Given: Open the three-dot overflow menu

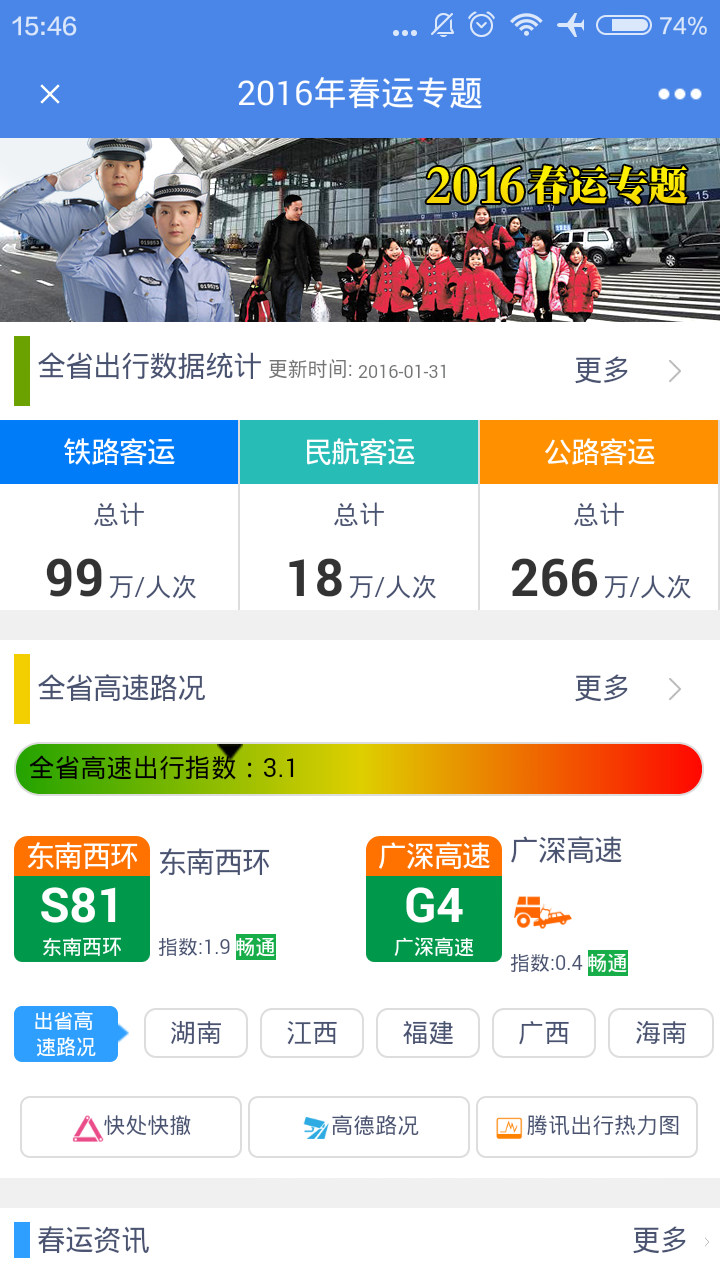Looking at the screenshot, I should tap(679, 94).
